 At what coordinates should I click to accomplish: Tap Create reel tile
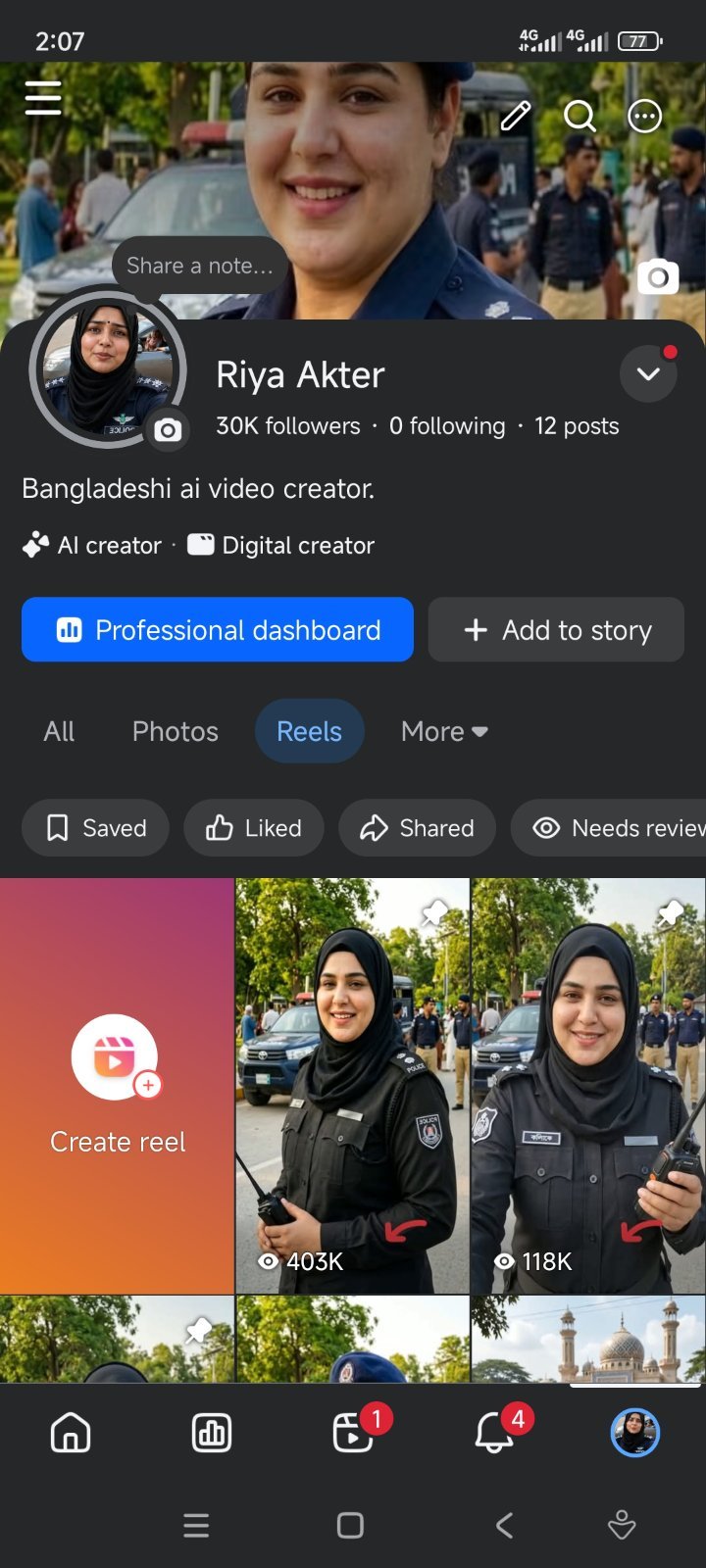tap(117, 1086)
